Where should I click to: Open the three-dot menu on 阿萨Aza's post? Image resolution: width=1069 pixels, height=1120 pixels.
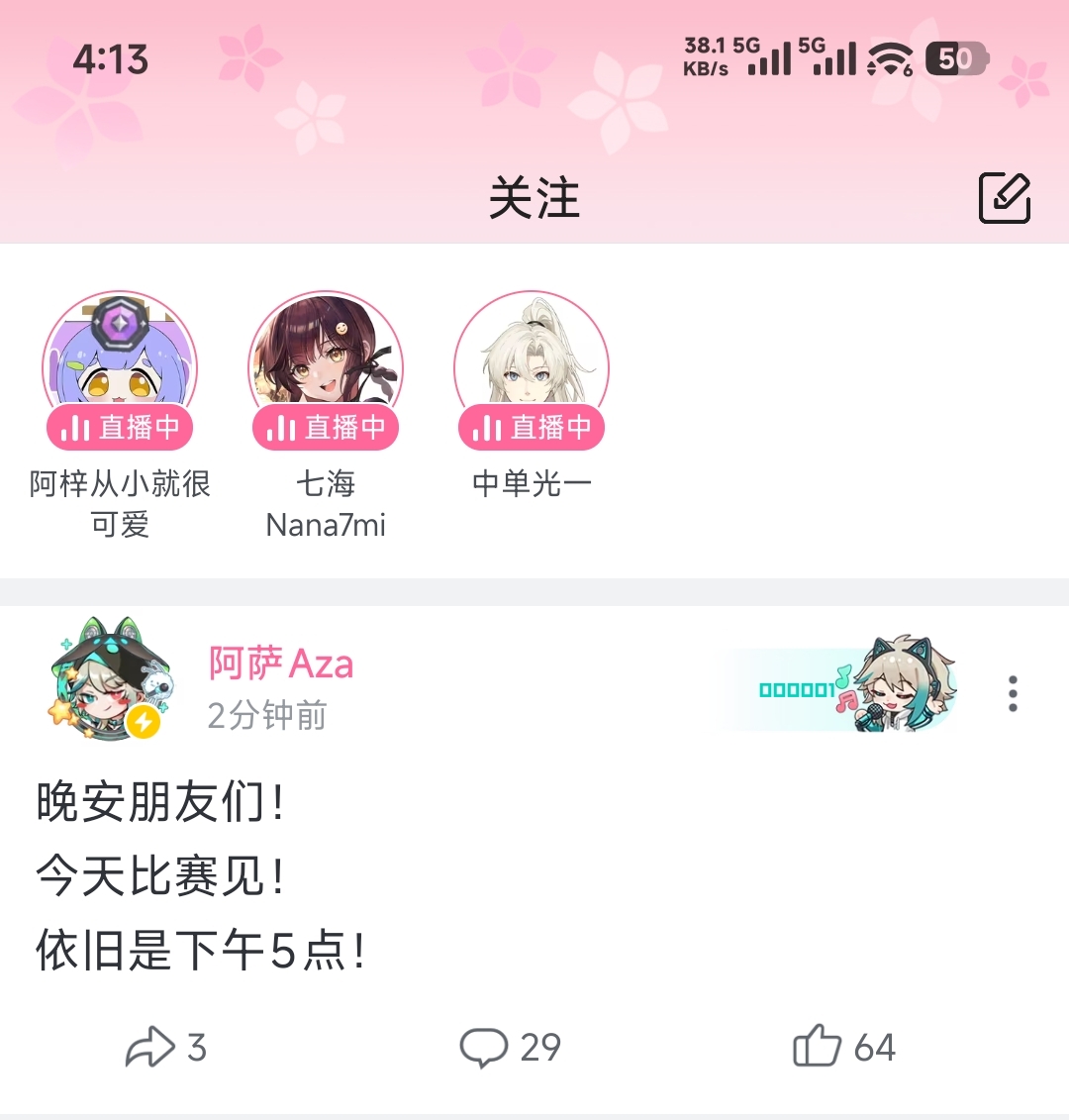tap(1013, 693)
